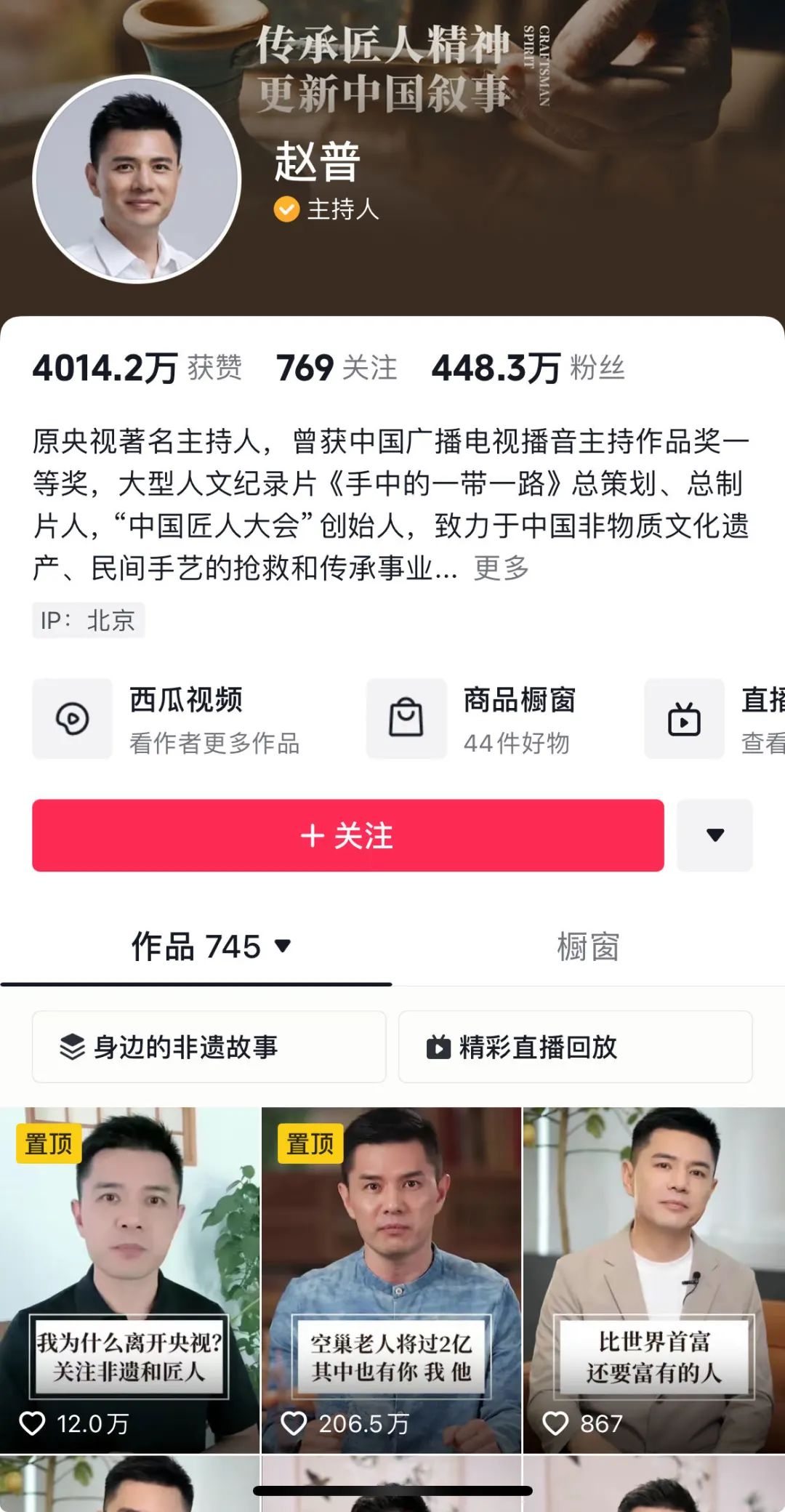
Task: Open the 直播 entry card
Action: (x=715, y=719)
